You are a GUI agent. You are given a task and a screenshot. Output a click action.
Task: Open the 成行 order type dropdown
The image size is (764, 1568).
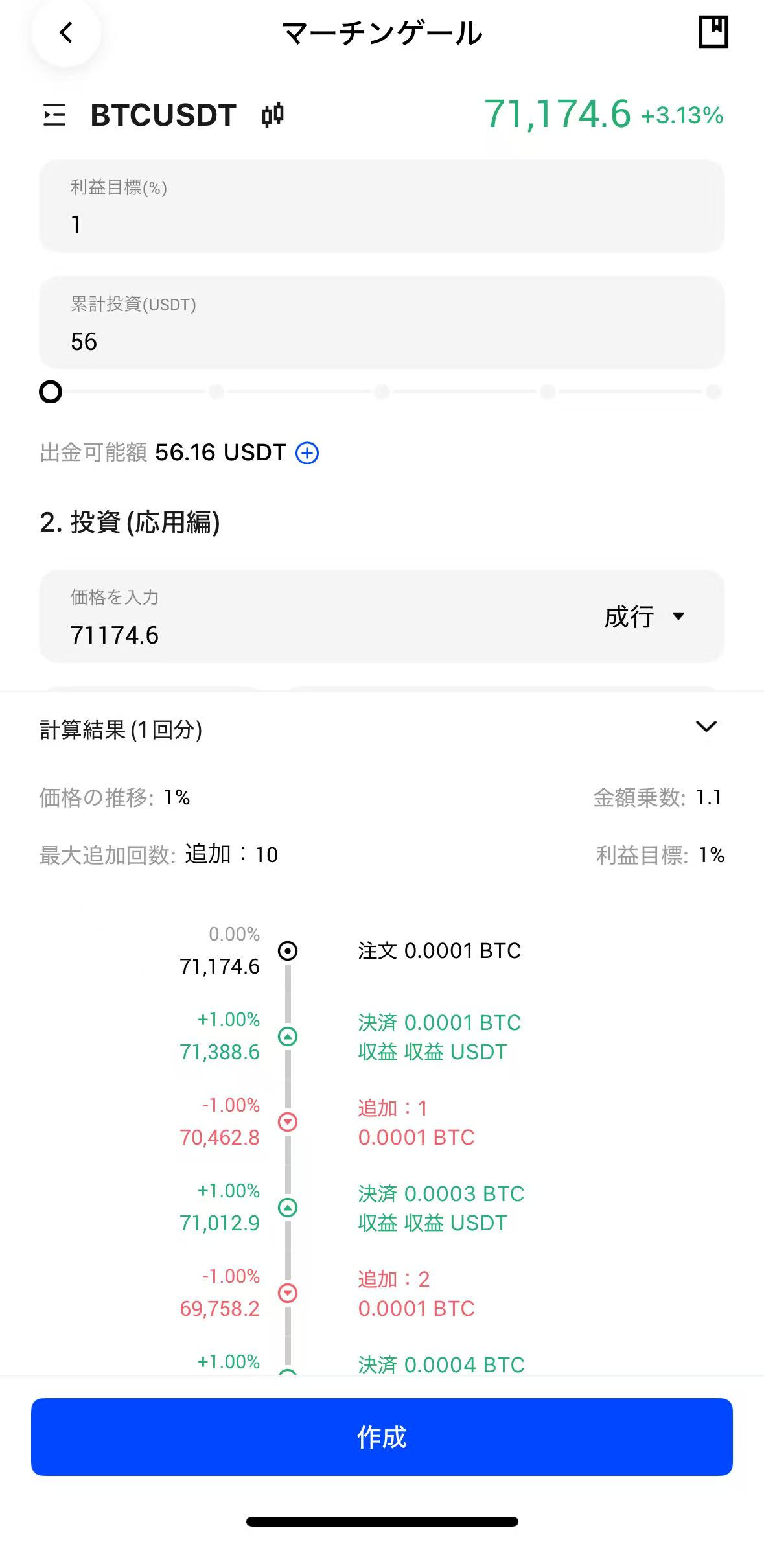coord(644,616)
